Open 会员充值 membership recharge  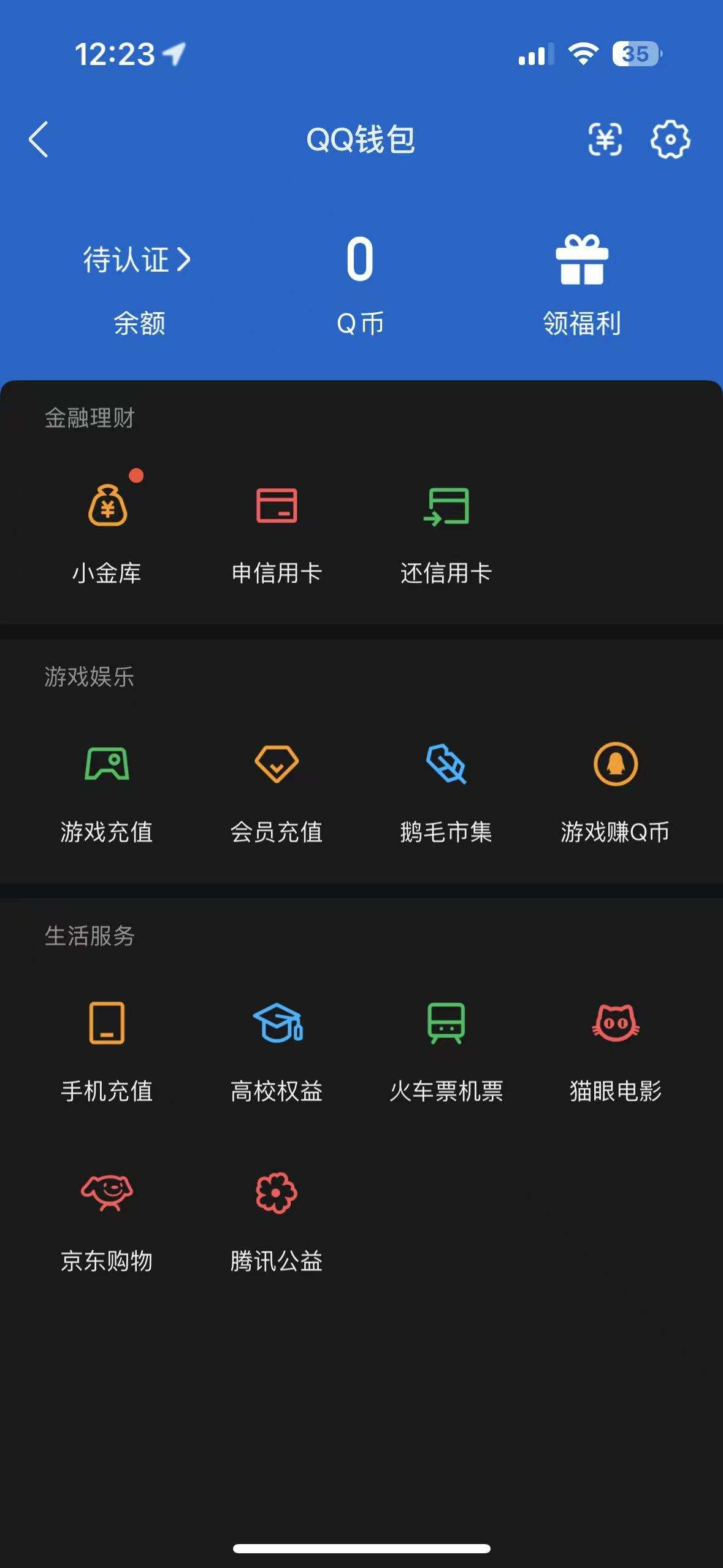(277, 788)
